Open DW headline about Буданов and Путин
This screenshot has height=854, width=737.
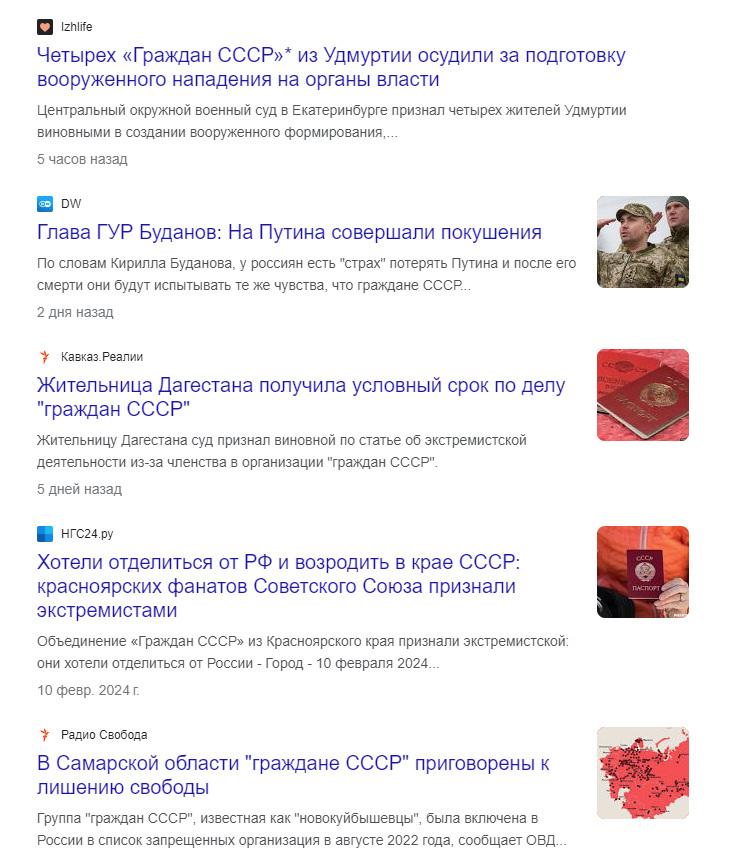tap(289, 233)
